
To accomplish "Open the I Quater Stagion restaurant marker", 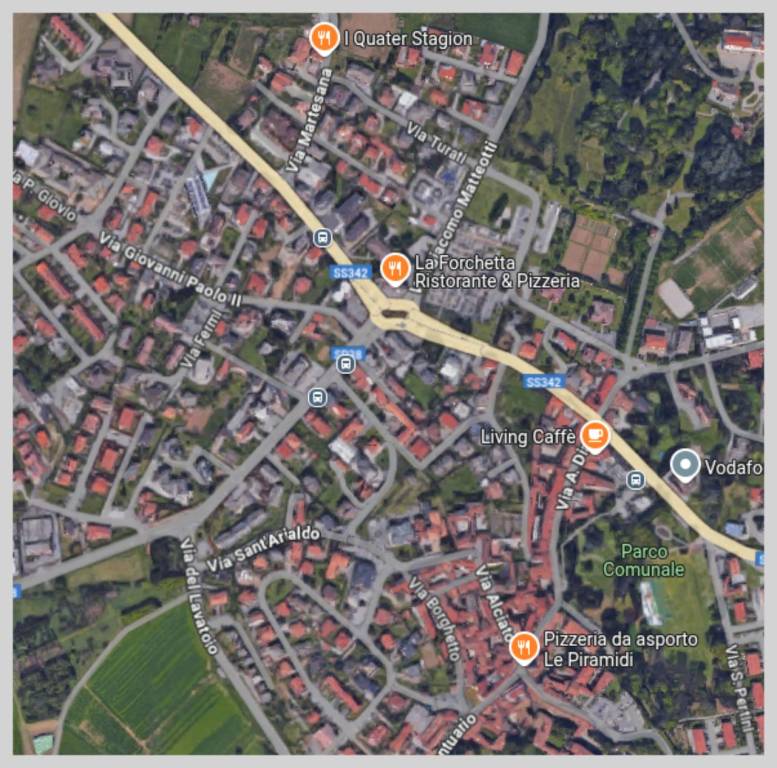I will [x=323, y=39].
